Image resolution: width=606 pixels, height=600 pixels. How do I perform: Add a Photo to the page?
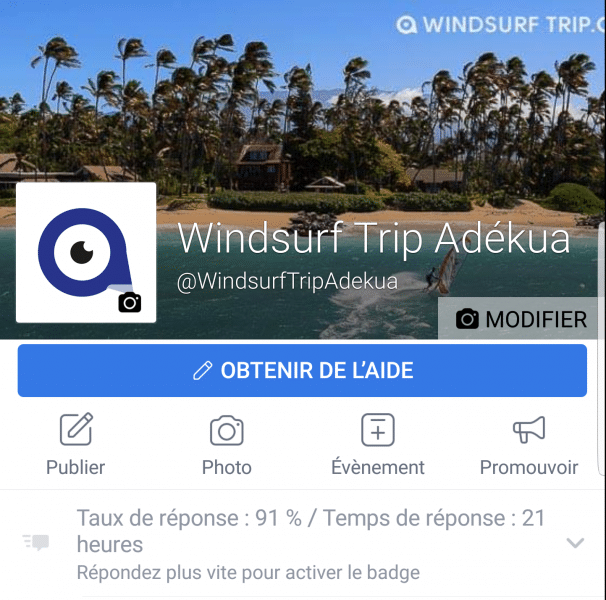coord(227,444)
